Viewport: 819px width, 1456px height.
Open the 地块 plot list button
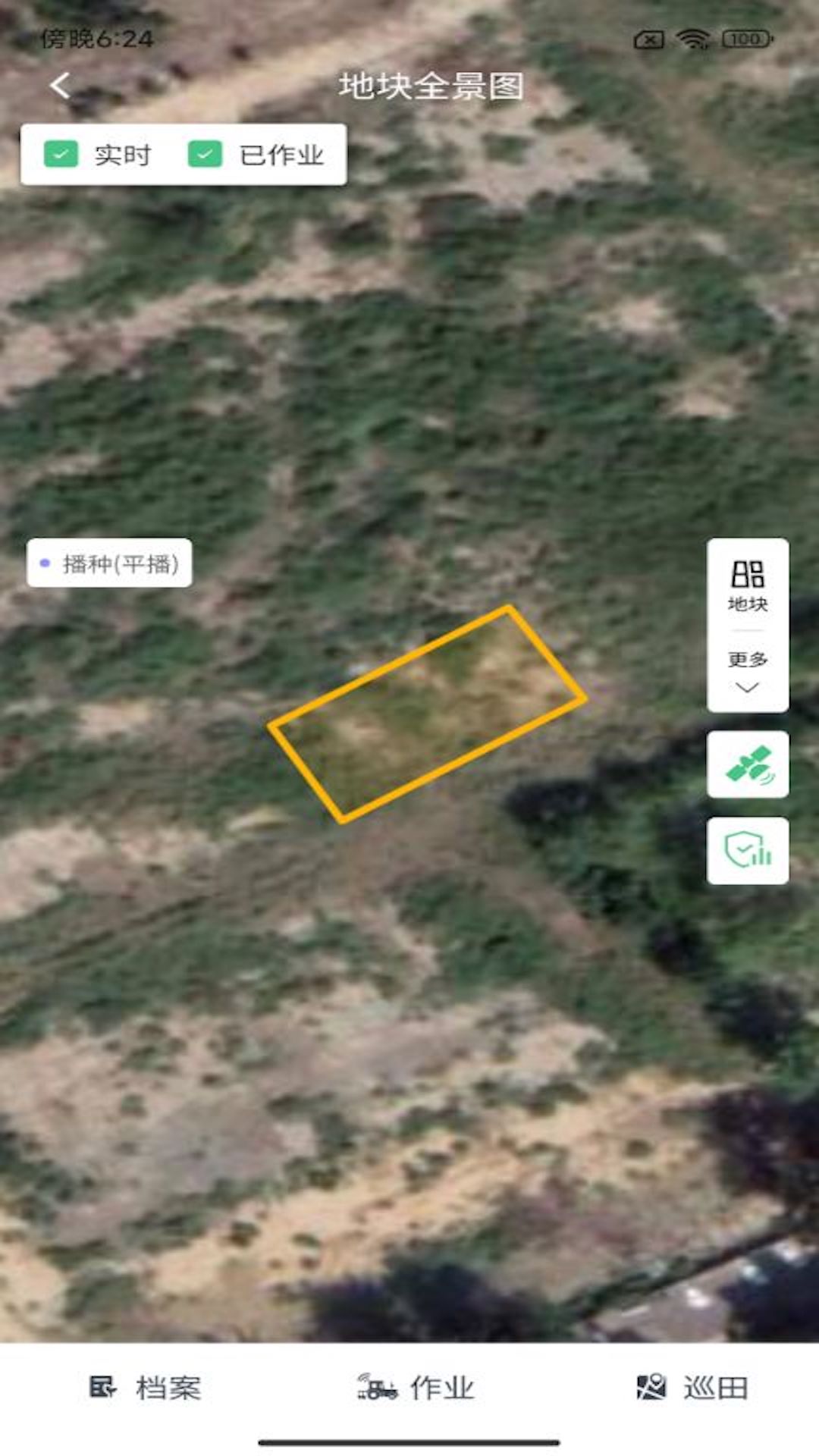[x=748, y=585]
